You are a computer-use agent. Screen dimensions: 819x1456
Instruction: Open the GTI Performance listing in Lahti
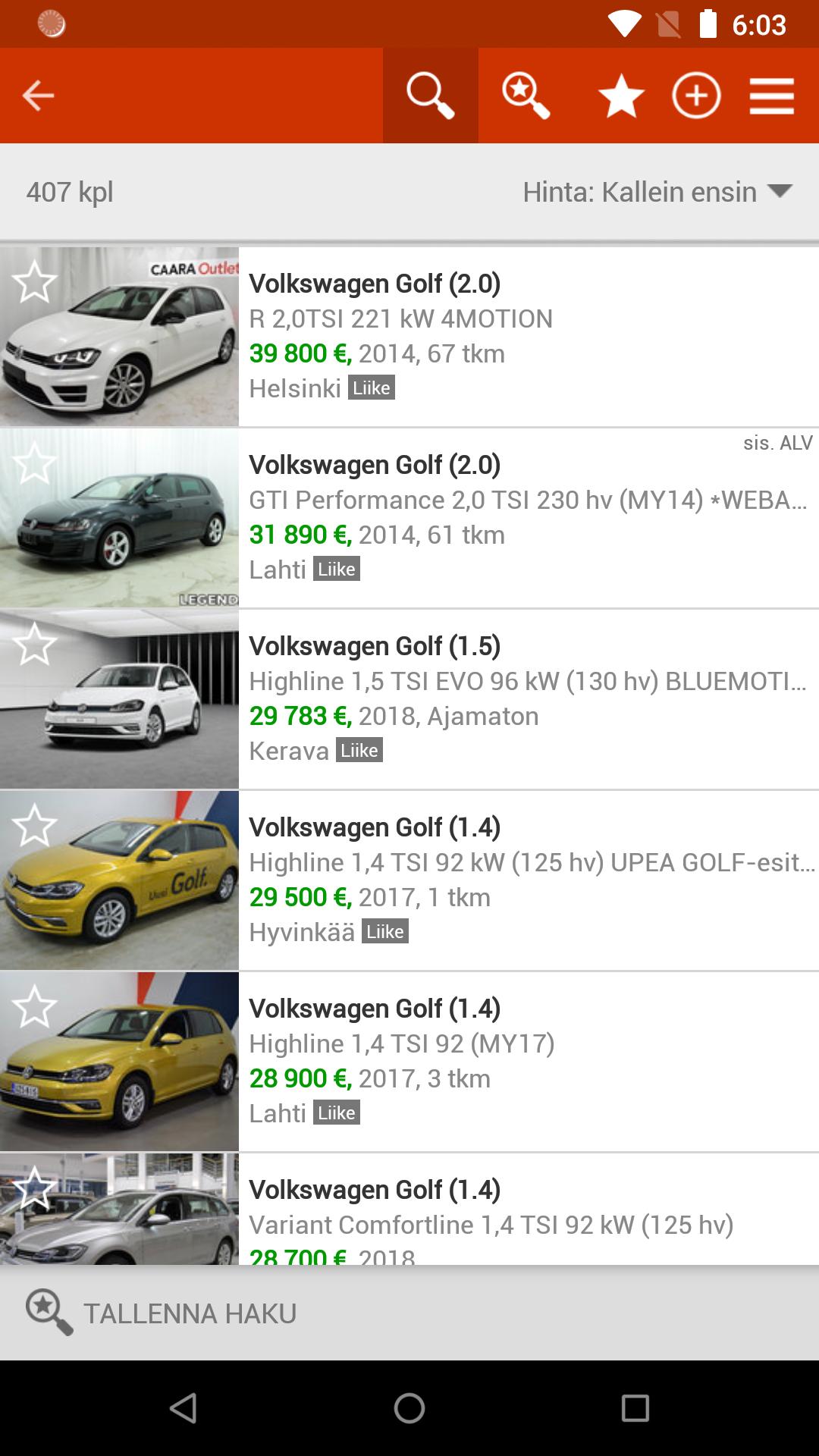(409, 518)
